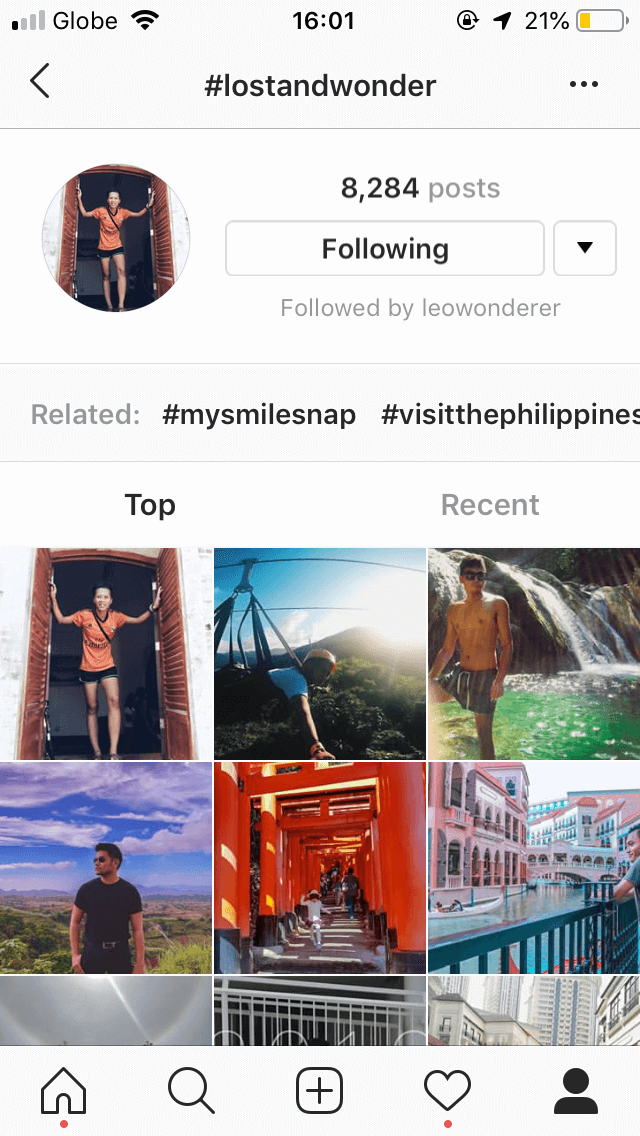
Task: Open related hashtag #mysmilesnap
Action: coord(259,415)
